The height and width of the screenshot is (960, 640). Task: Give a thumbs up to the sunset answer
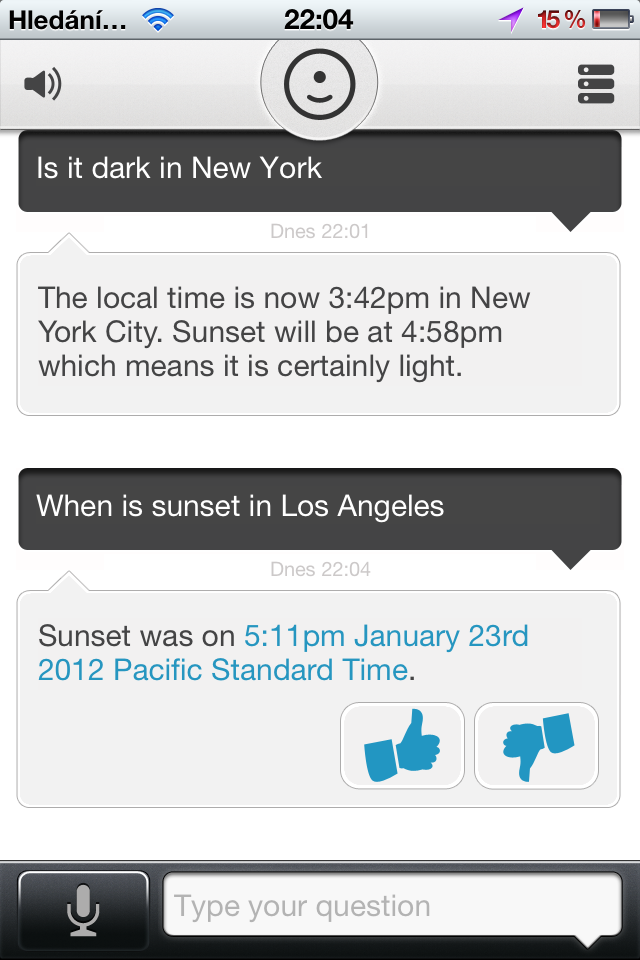coord(402,746)
